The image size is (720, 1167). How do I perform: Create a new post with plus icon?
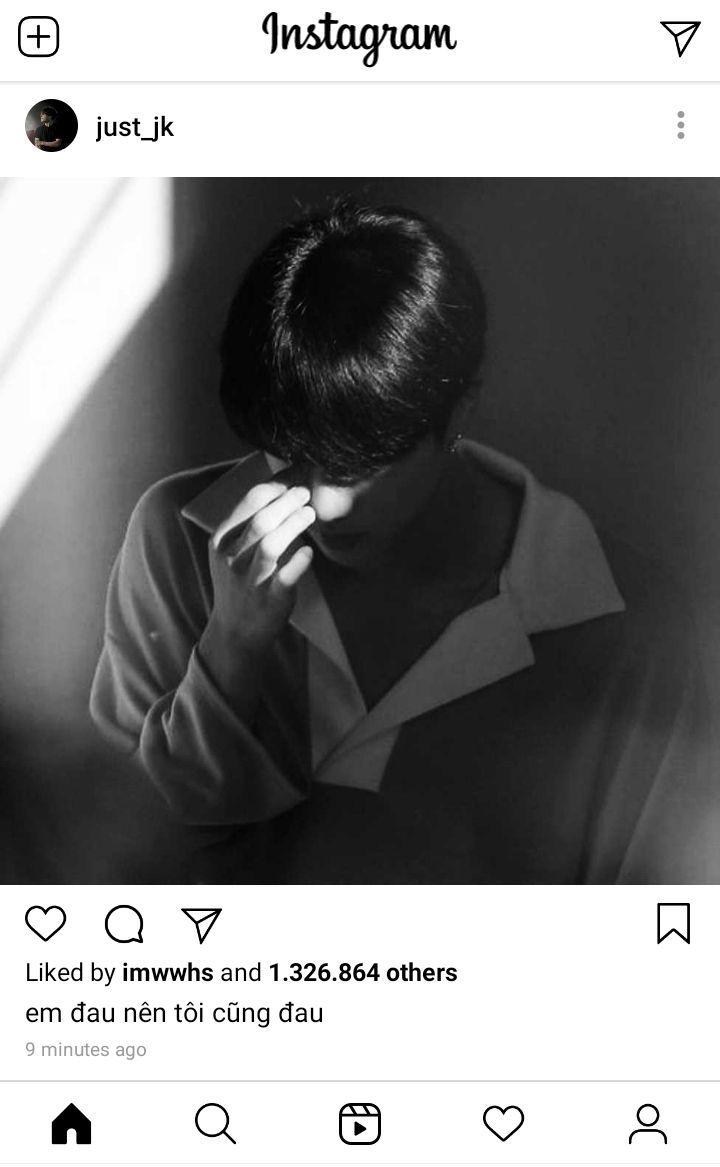(x=38, y=36)
